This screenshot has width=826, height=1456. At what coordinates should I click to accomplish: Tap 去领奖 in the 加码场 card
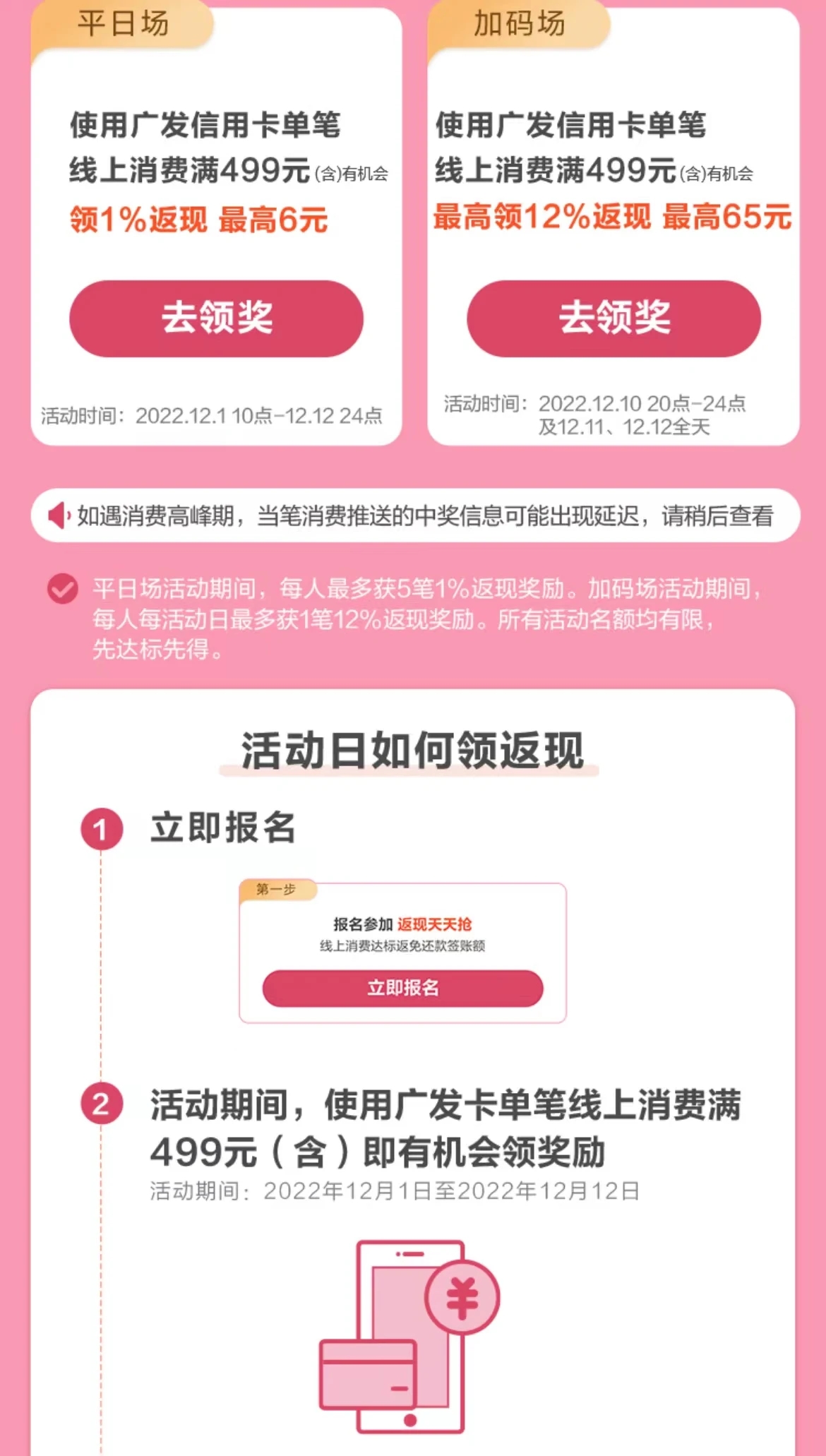pyautogui.click(x=613, y=318)
